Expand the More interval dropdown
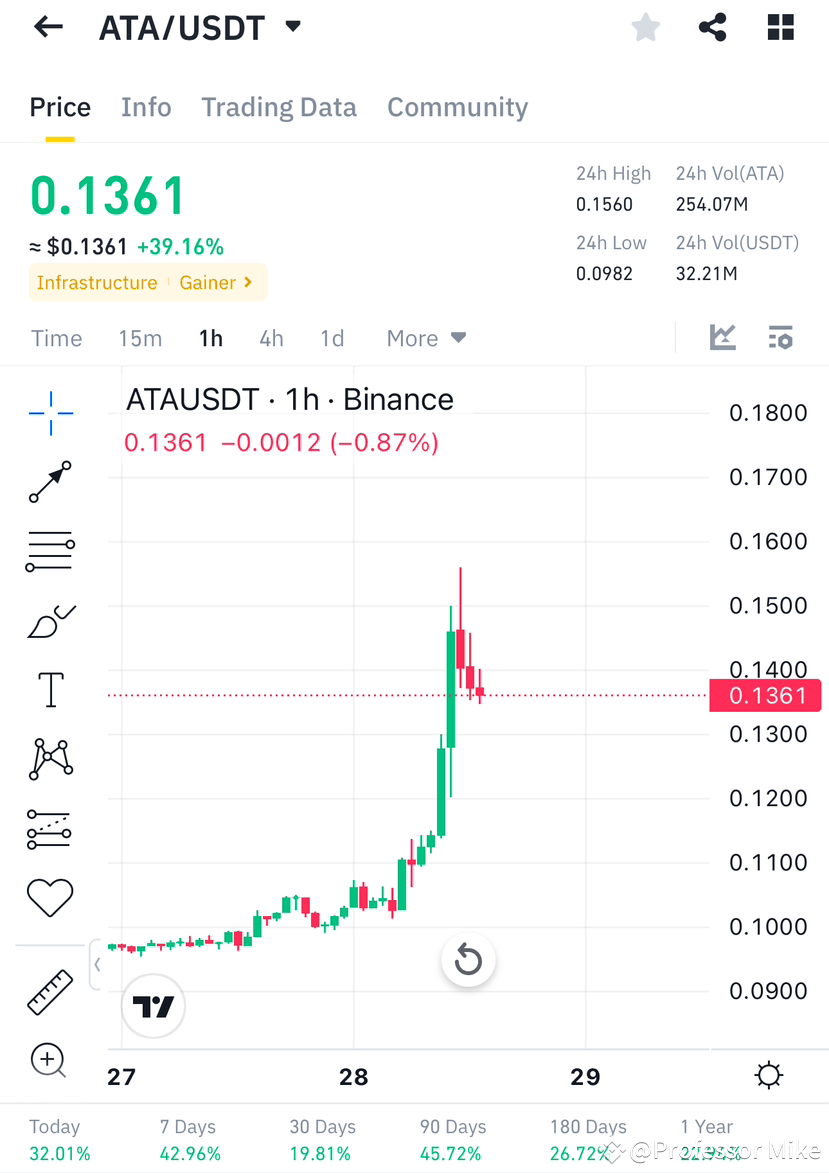 click(x=425, y=338)
